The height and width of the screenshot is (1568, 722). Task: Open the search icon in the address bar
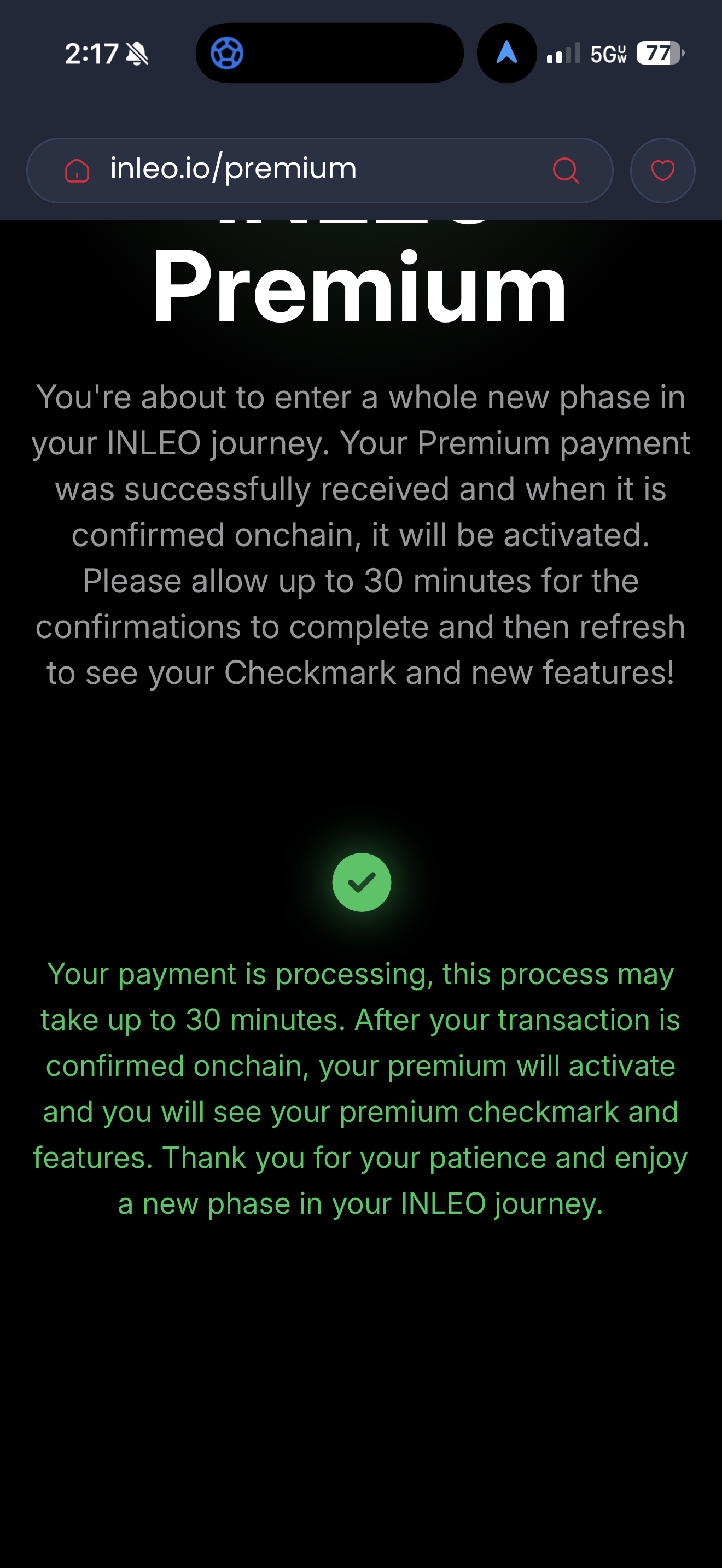click(x=565, y=170)
